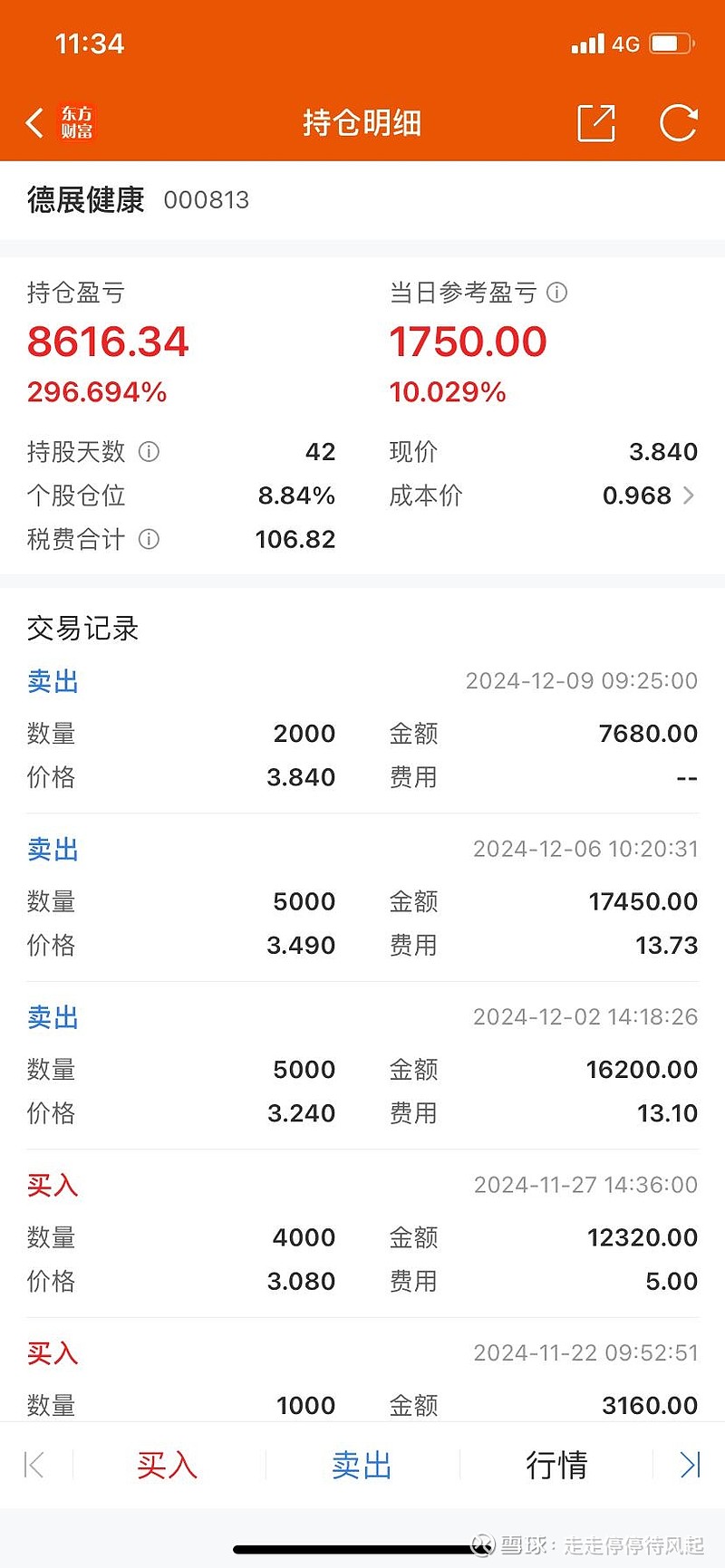Open the share panel via share icon
The image size is (725, 1568).
pos(596,122)
